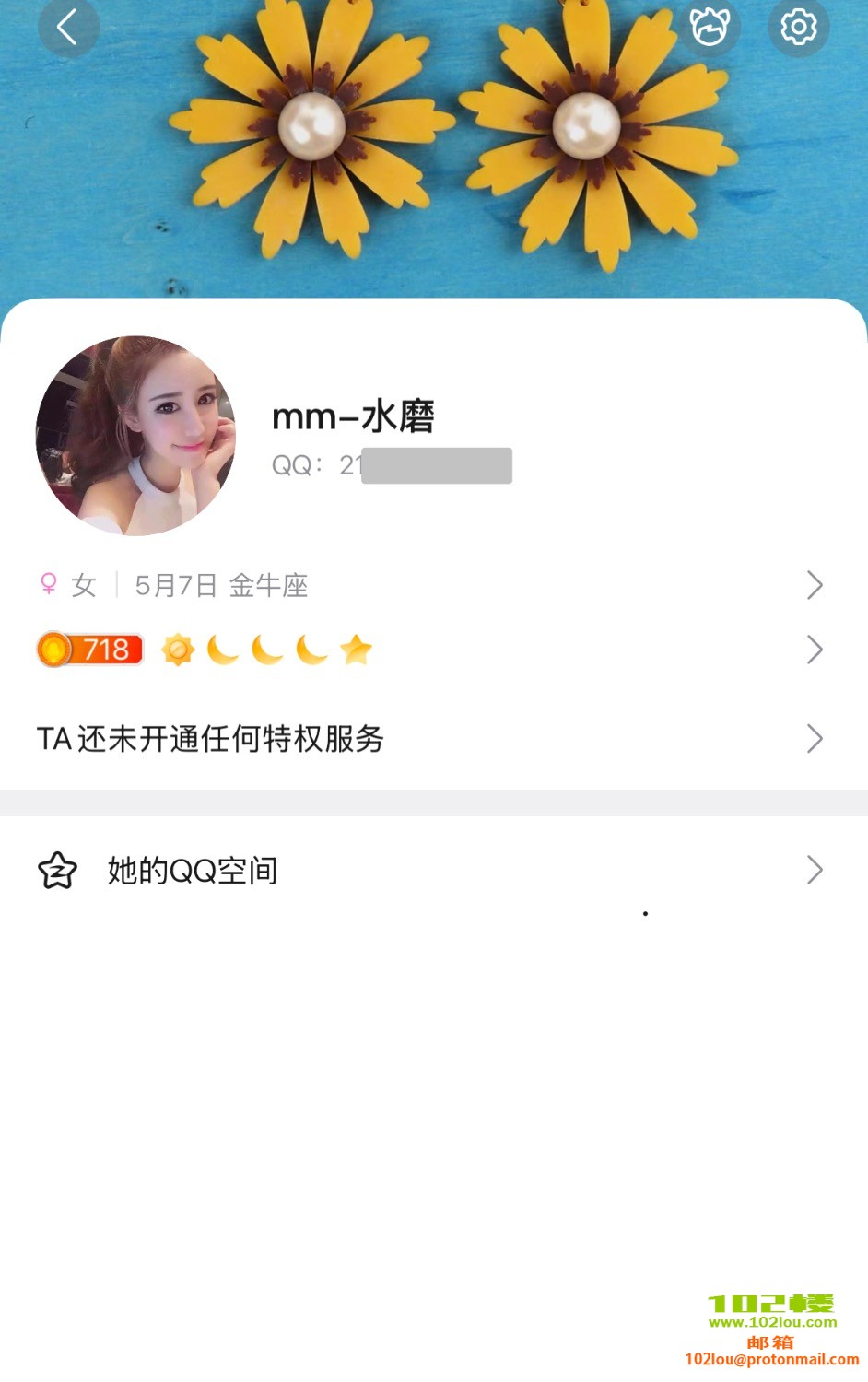Open the gender and birthday details row
The width and height of the screenshot is (868, 1382).
coord(433,585)
